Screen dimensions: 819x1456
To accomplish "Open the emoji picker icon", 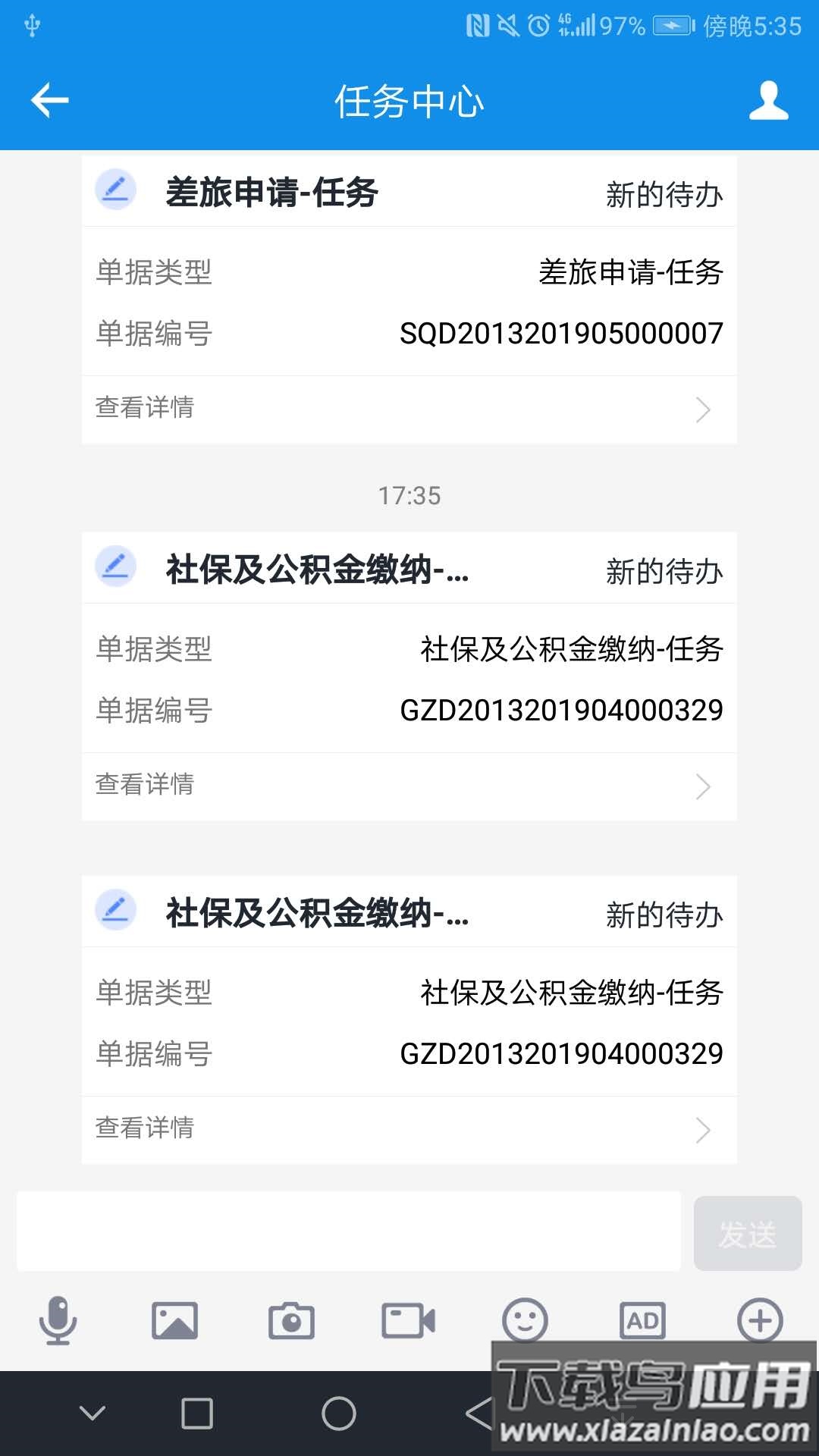I will (x=526, y=1321).
